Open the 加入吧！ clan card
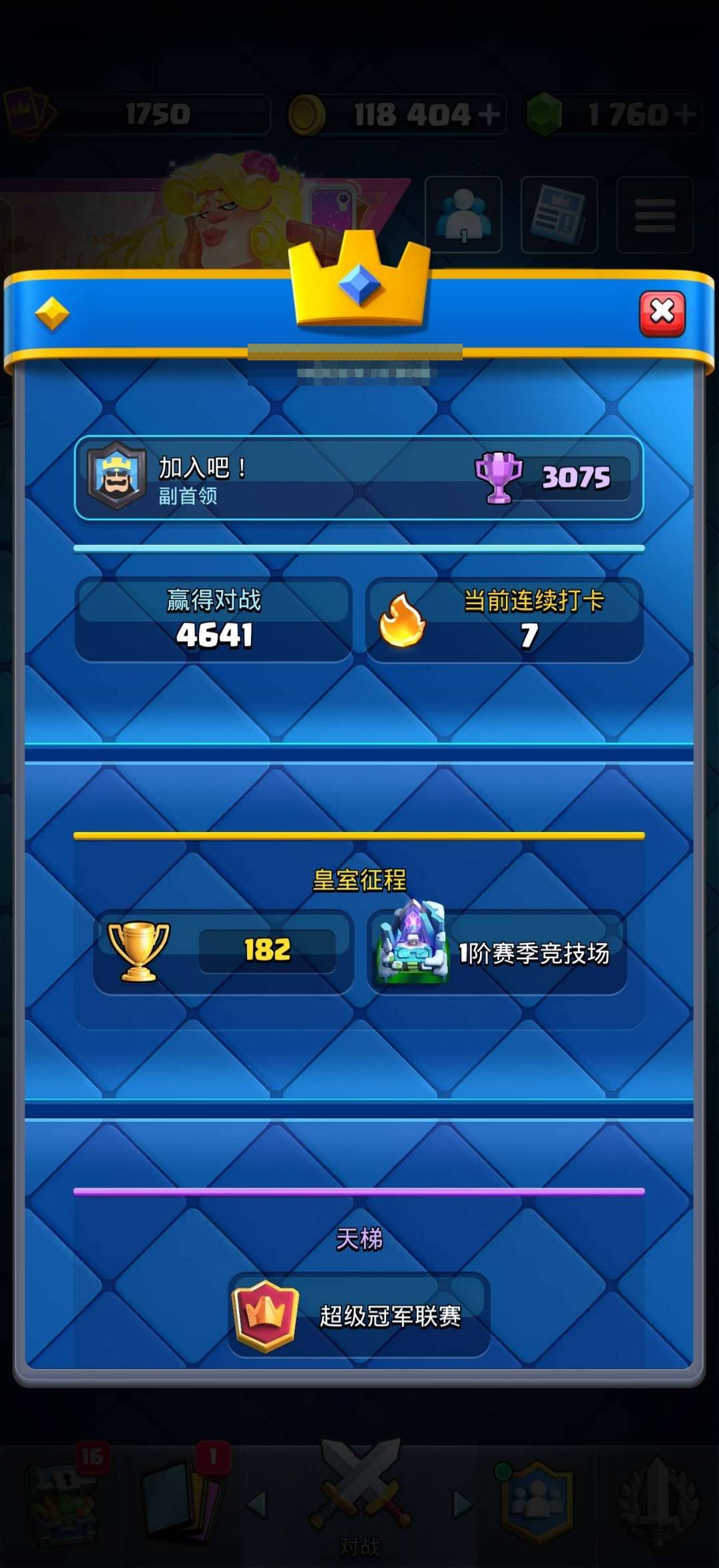719x1568 pixels. click(x=359, y=478)
